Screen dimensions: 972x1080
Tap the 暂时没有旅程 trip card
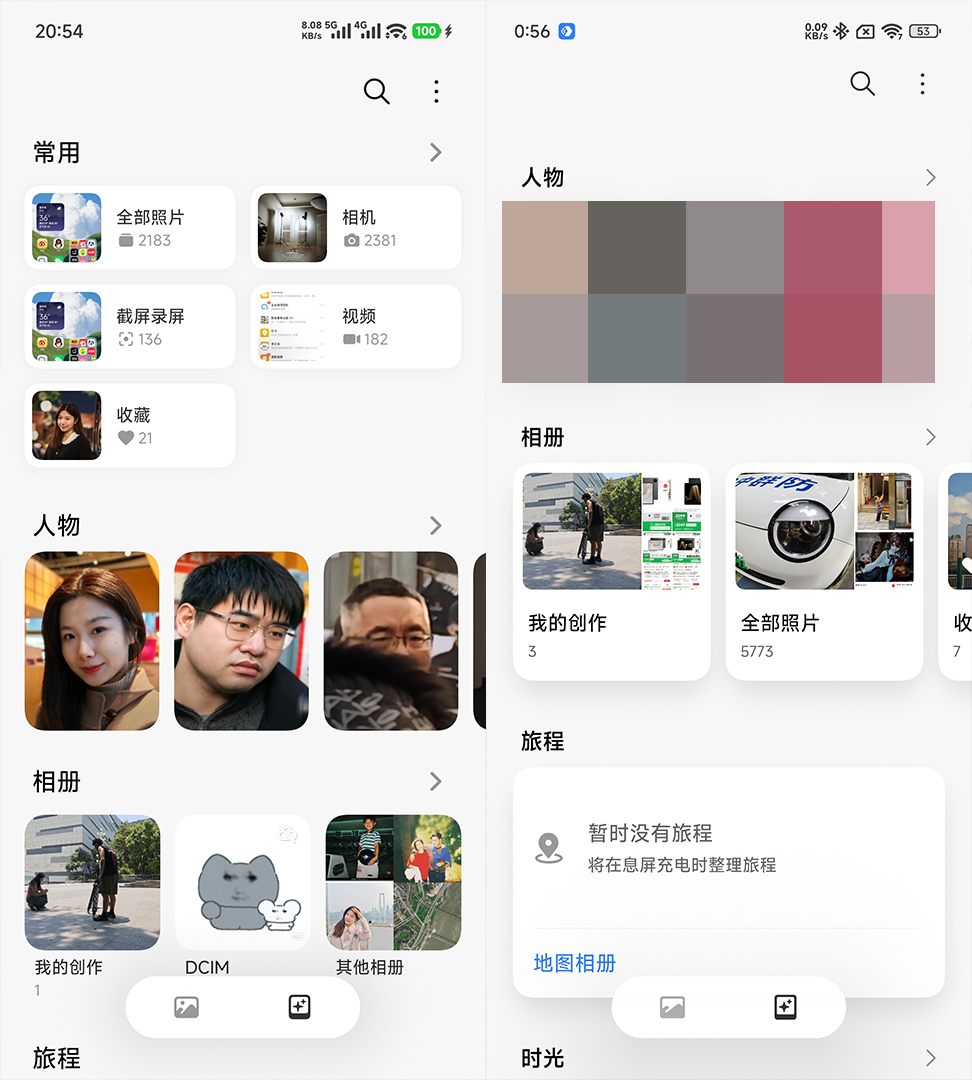pos(728,848)
